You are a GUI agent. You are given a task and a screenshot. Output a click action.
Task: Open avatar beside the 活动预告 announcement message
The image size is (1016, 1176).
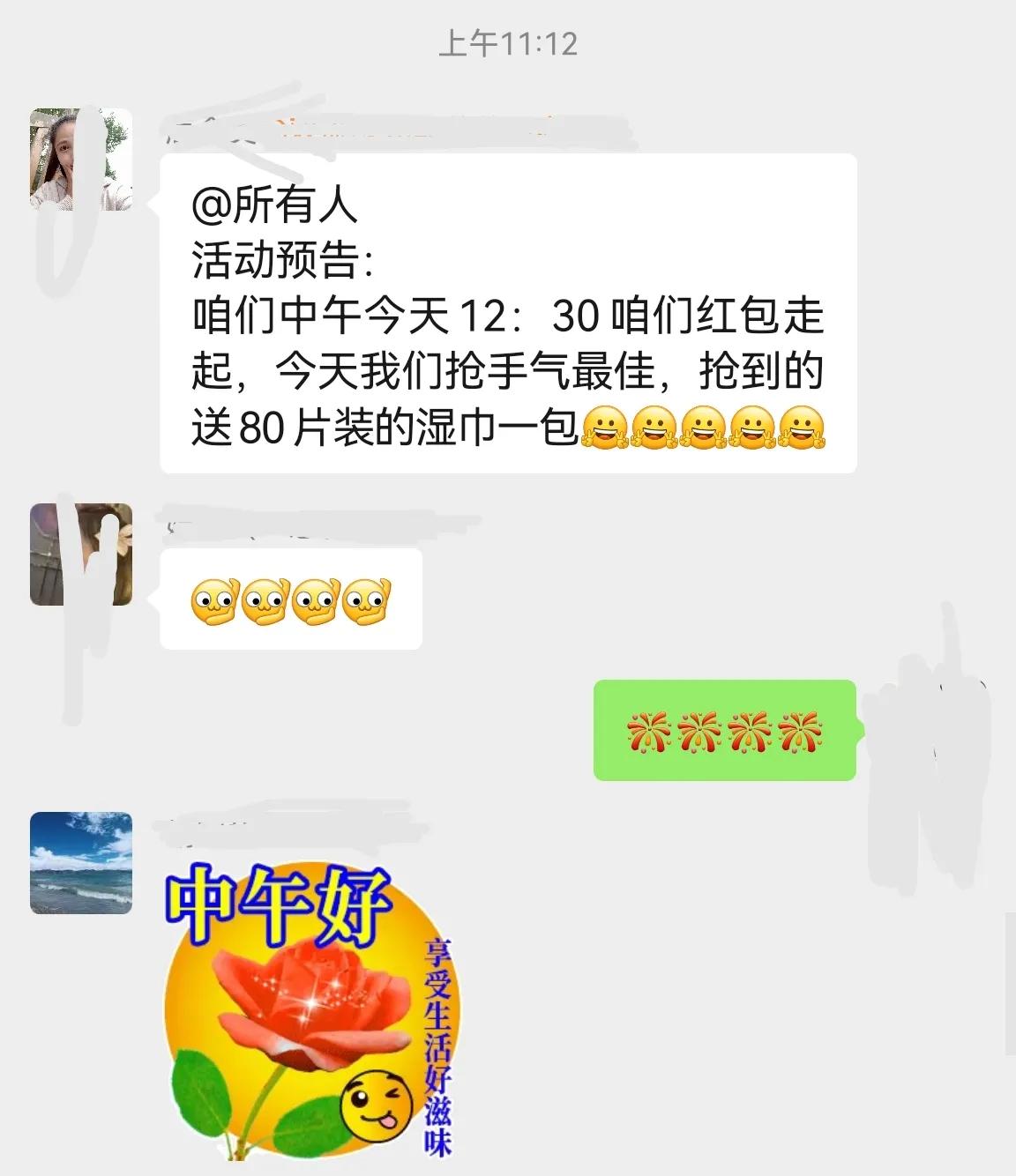click(x=81, y=160)
